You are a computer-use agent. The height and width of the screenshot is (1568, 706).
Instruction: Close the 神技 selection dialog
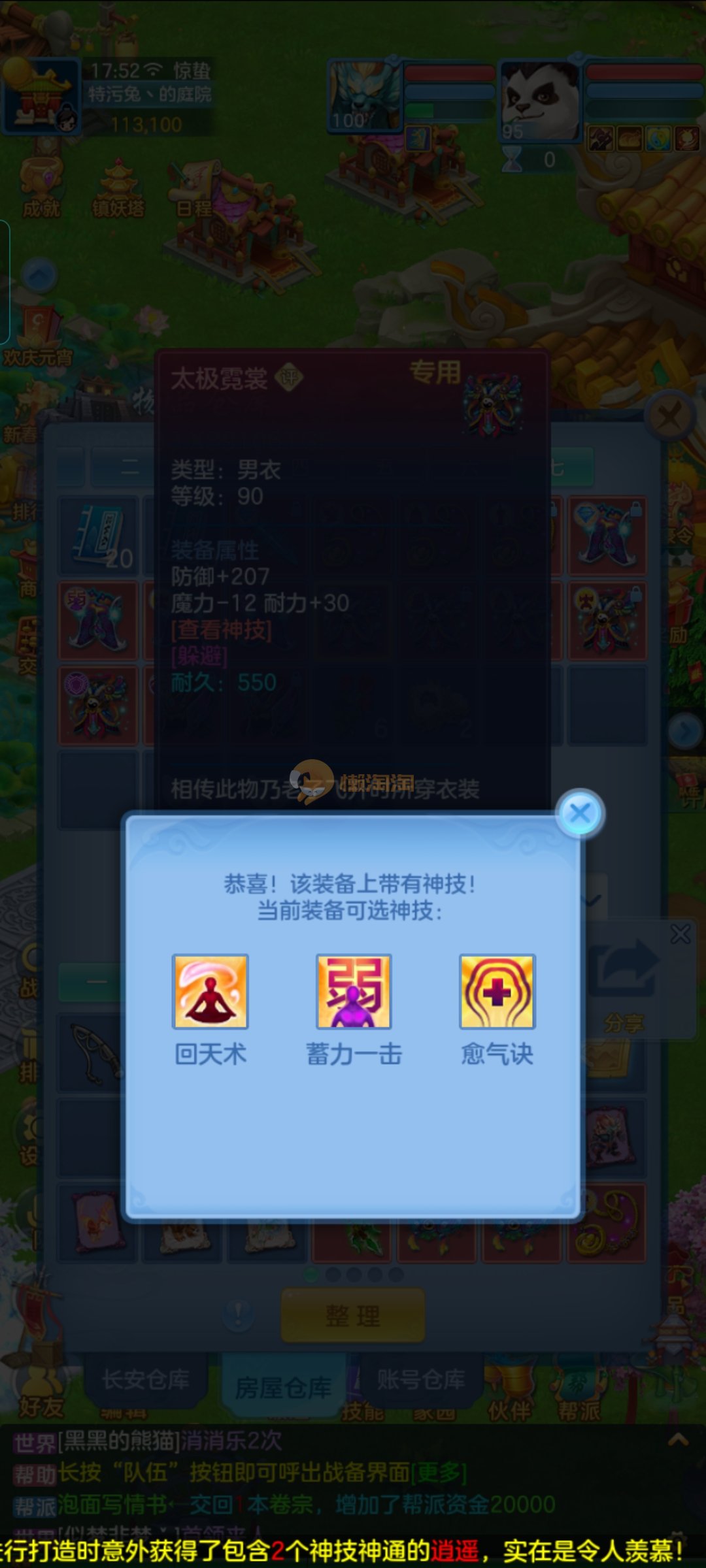pos(580,813)
